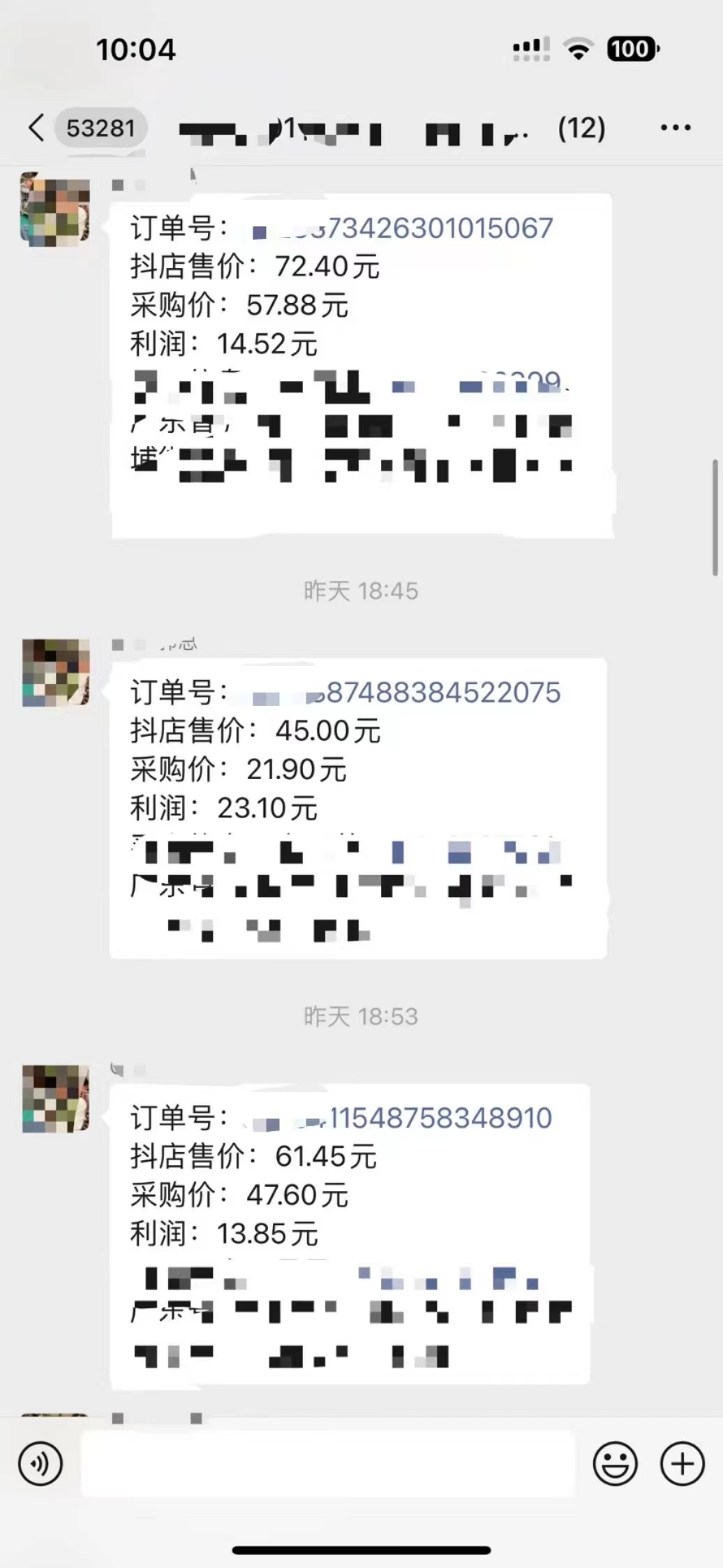Image resolution: width=723 pixels, height=1568 pixels.
Task: Tap the message text input field
Action: [x=328, y=1463]
